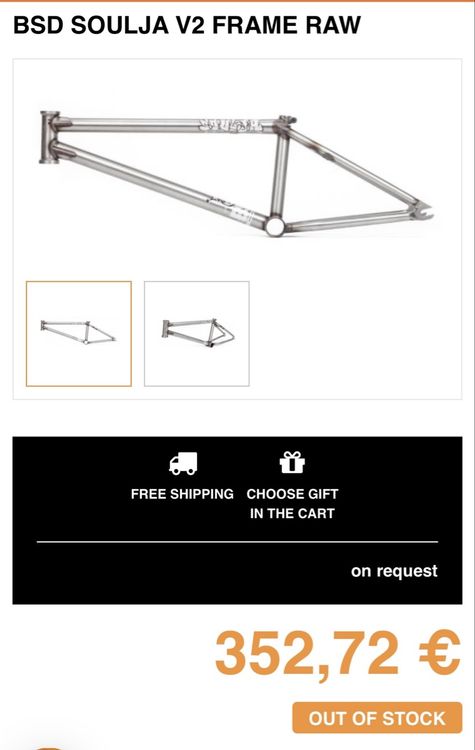Select the second angled frame thumbnail
Image resolution: width=475 pixels, height=750 pixels.
coord(197,333)
